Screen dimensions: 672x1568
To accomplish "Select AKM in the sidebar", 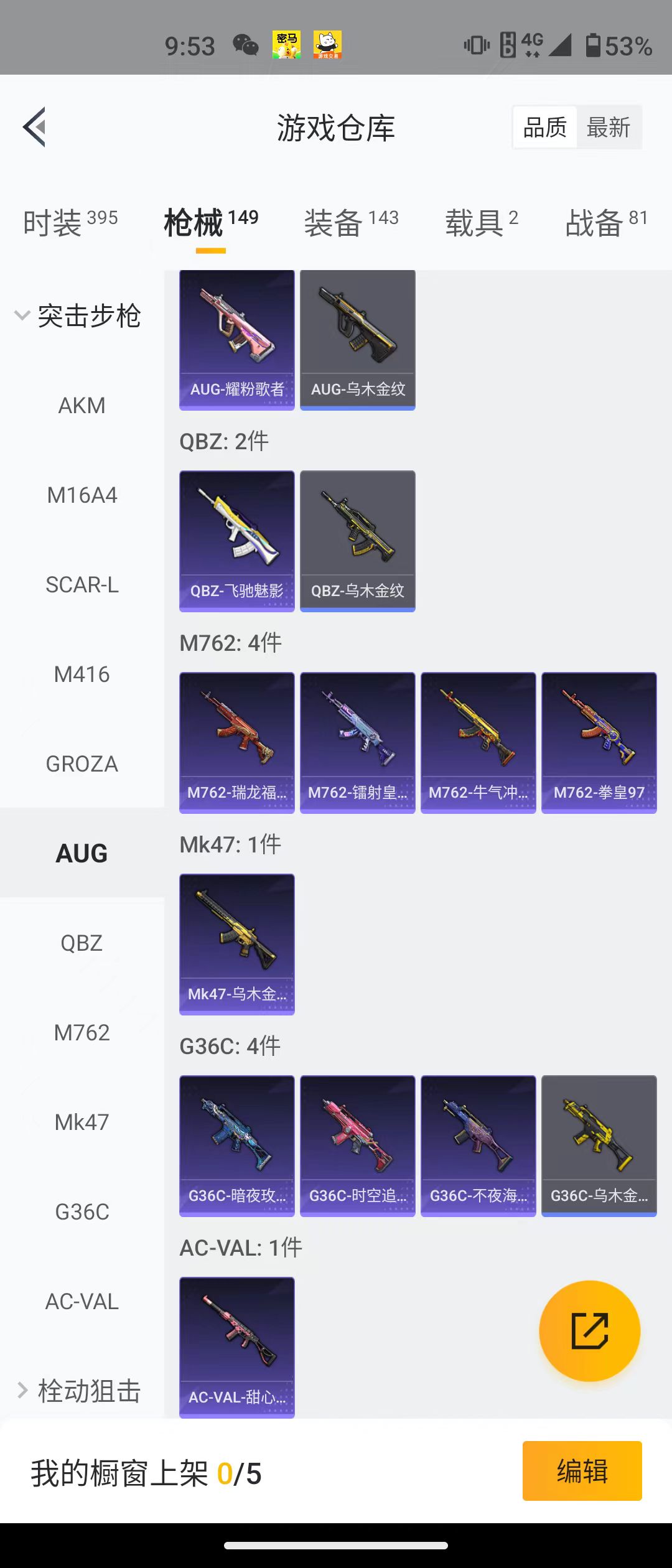I will point(82,406).
